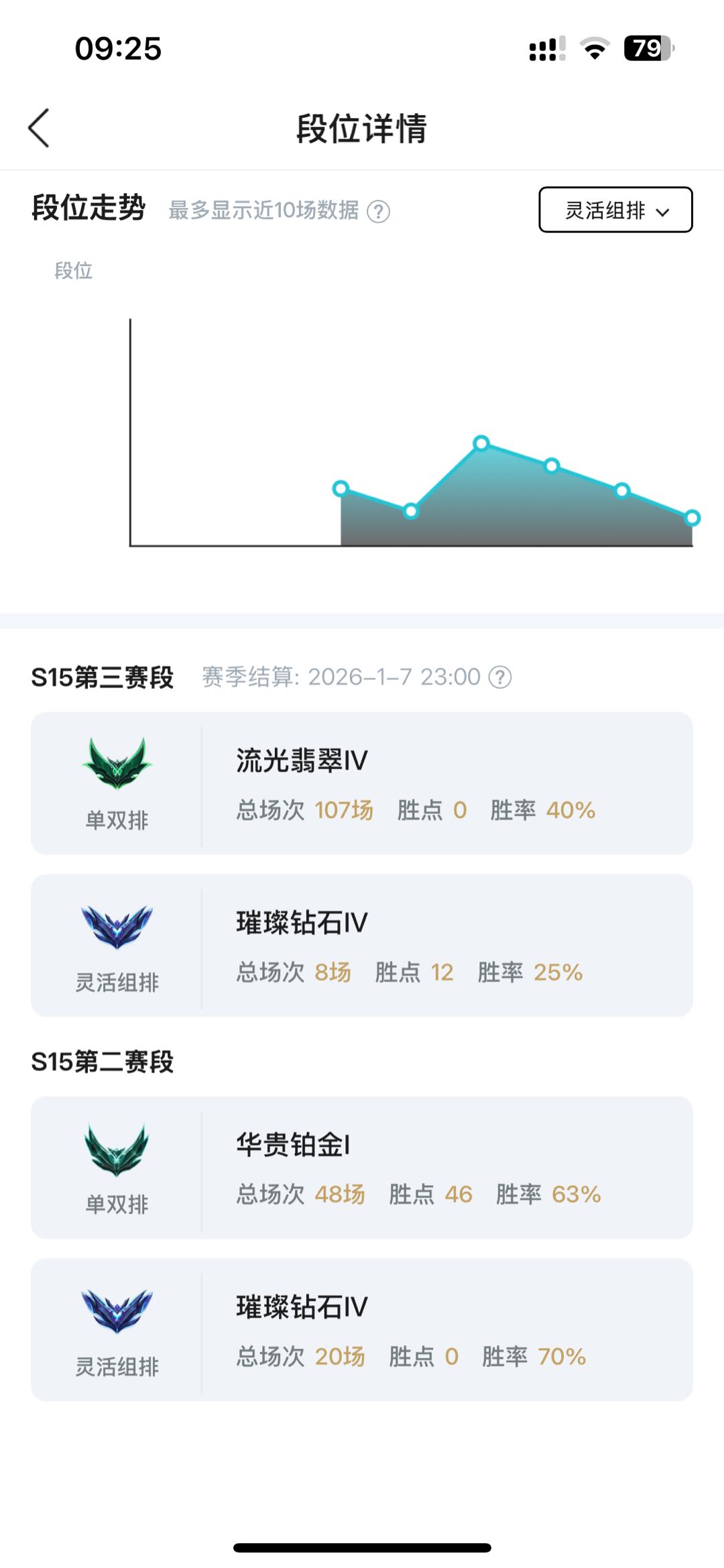Go back from the 段位详情 page
The height and width of the screenshot is (1568, 724).
[39, 127]
